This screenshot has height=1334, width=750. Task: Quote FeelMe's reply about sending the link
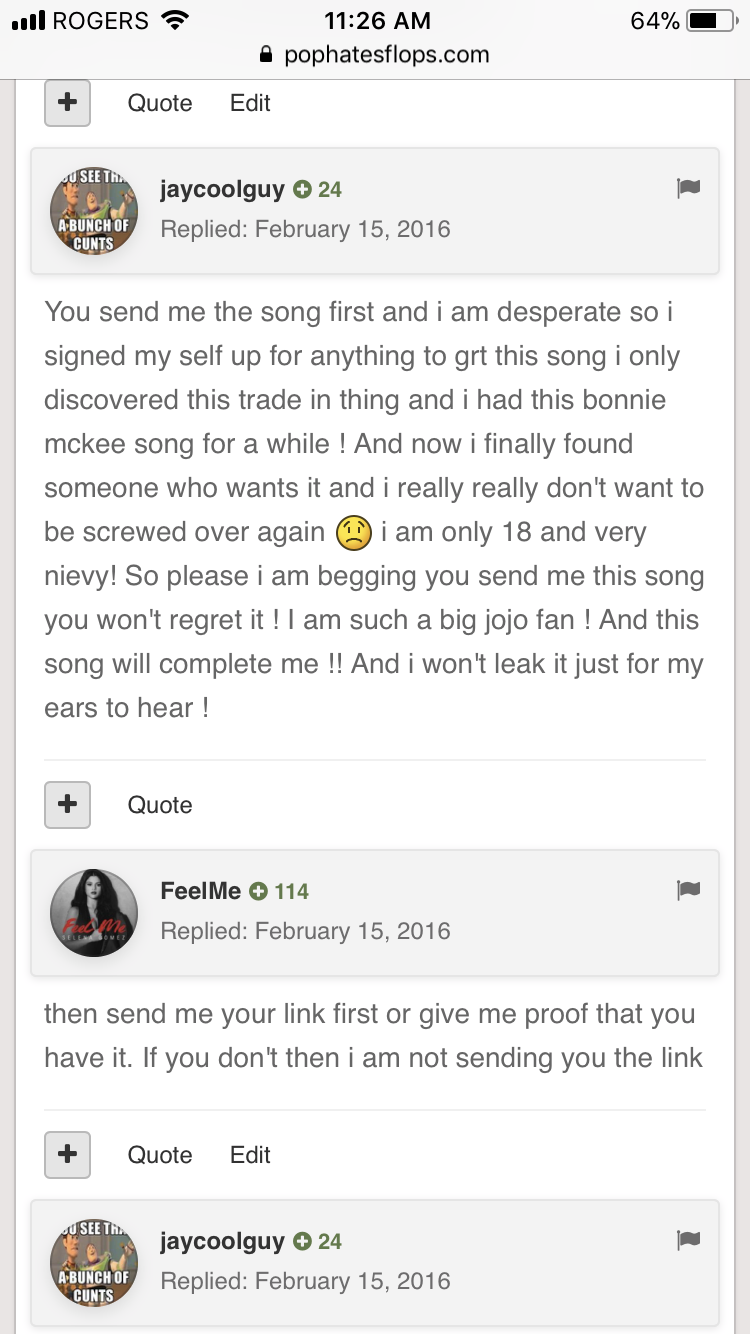[x=160, y=1155]
